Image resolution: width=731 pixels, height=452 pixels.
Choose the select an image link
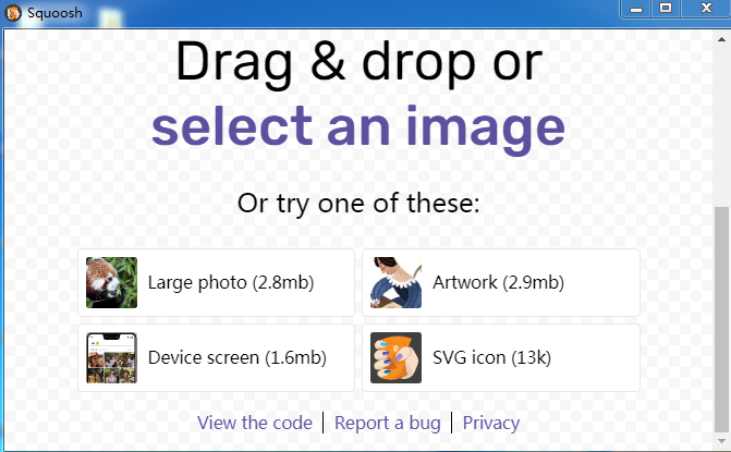point(358,127)
